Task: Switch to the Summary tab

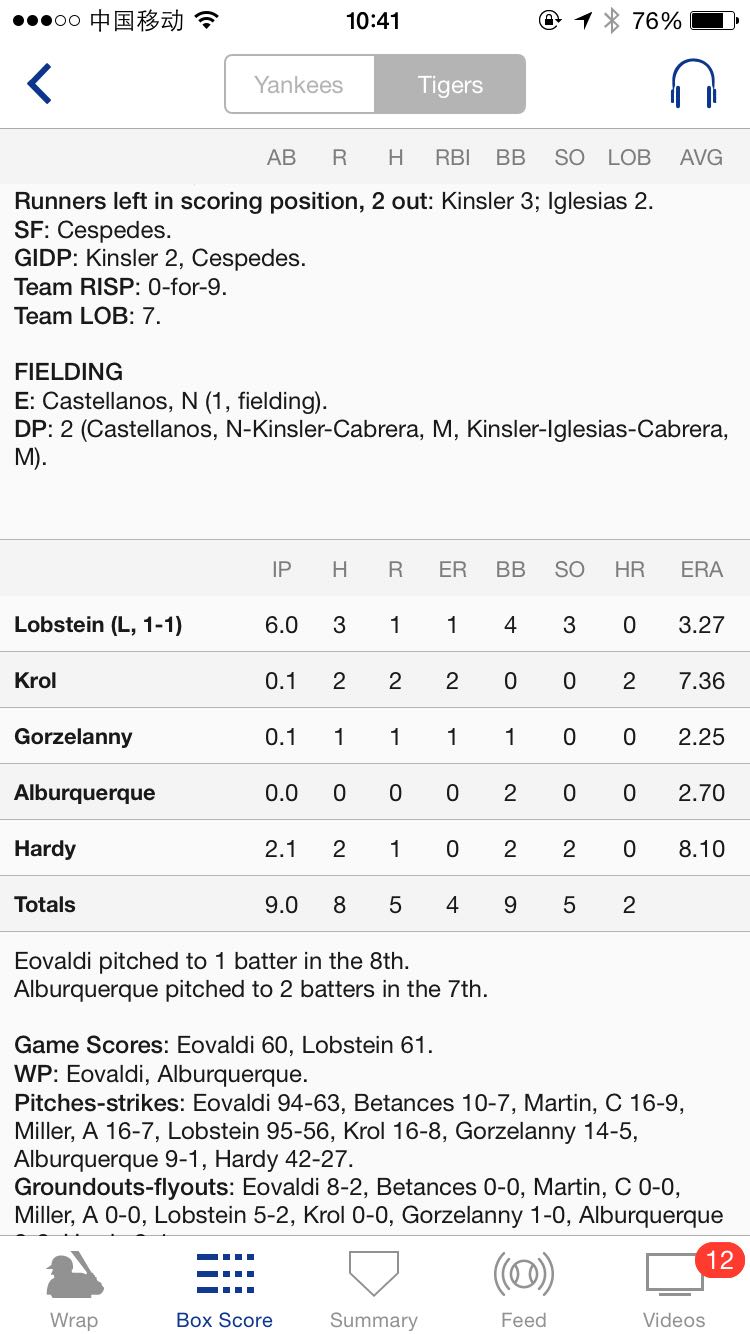Action: tap(374, 1289)
